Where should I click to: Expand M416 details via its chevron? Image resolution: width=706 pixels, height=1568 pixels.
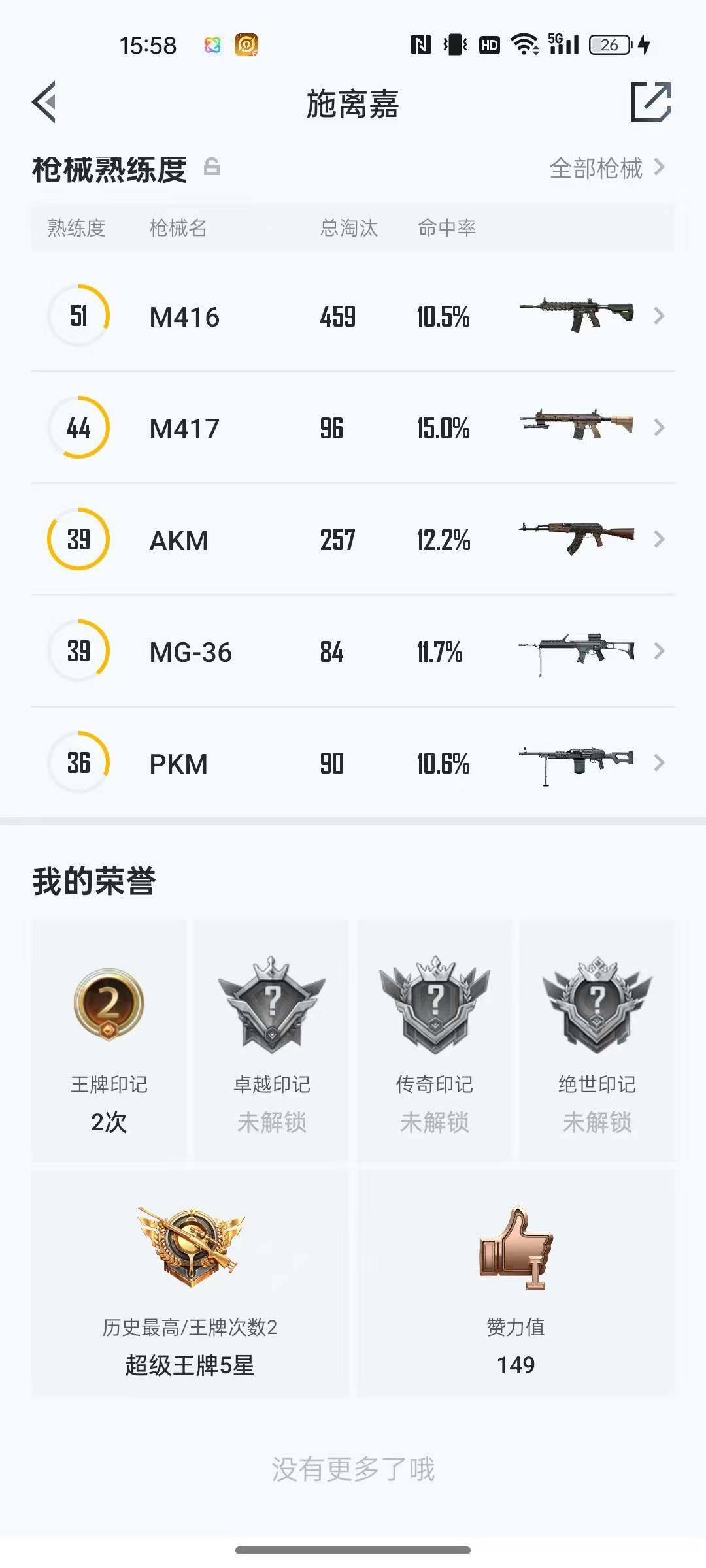(659, 316)
